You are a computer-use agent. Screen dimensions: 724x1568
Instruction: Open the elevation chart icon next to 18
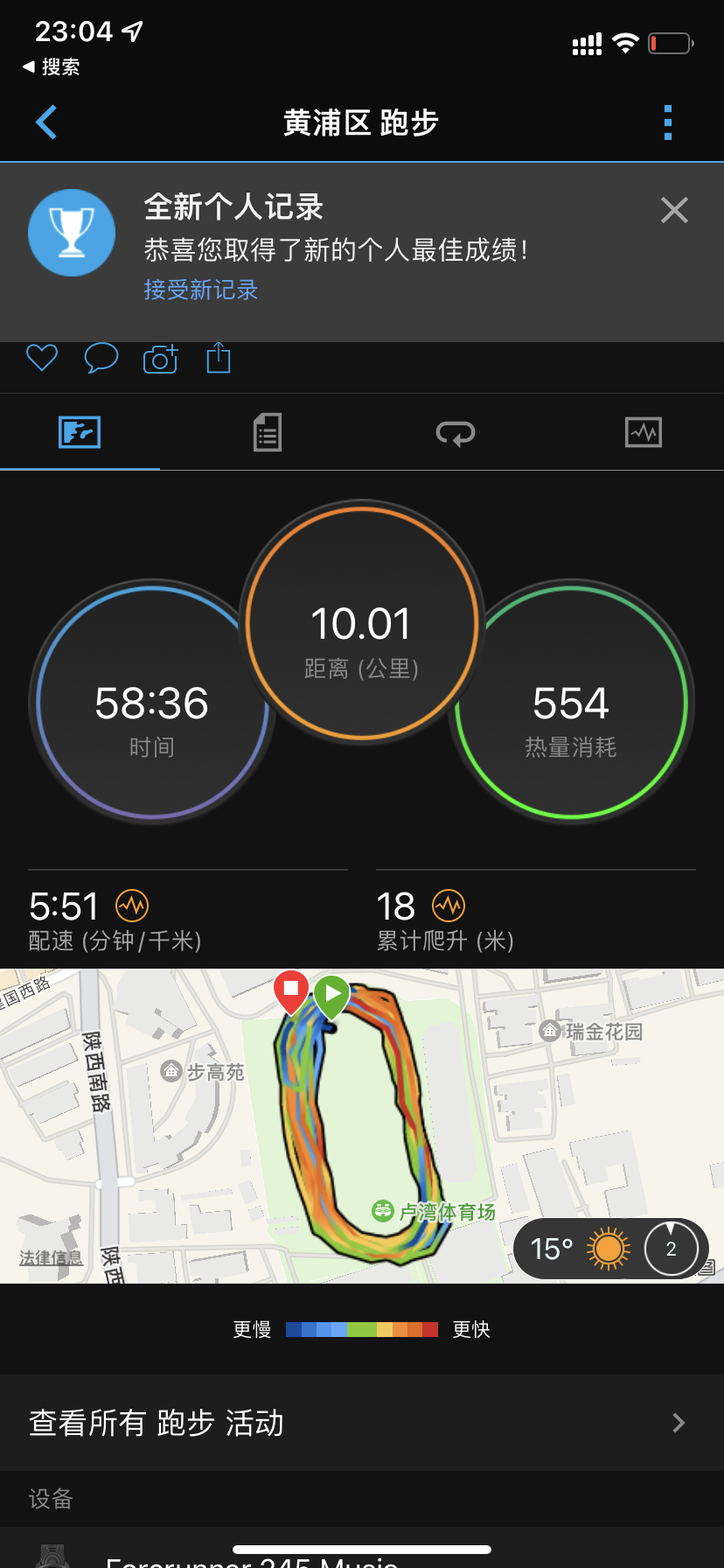coord(449,906)
